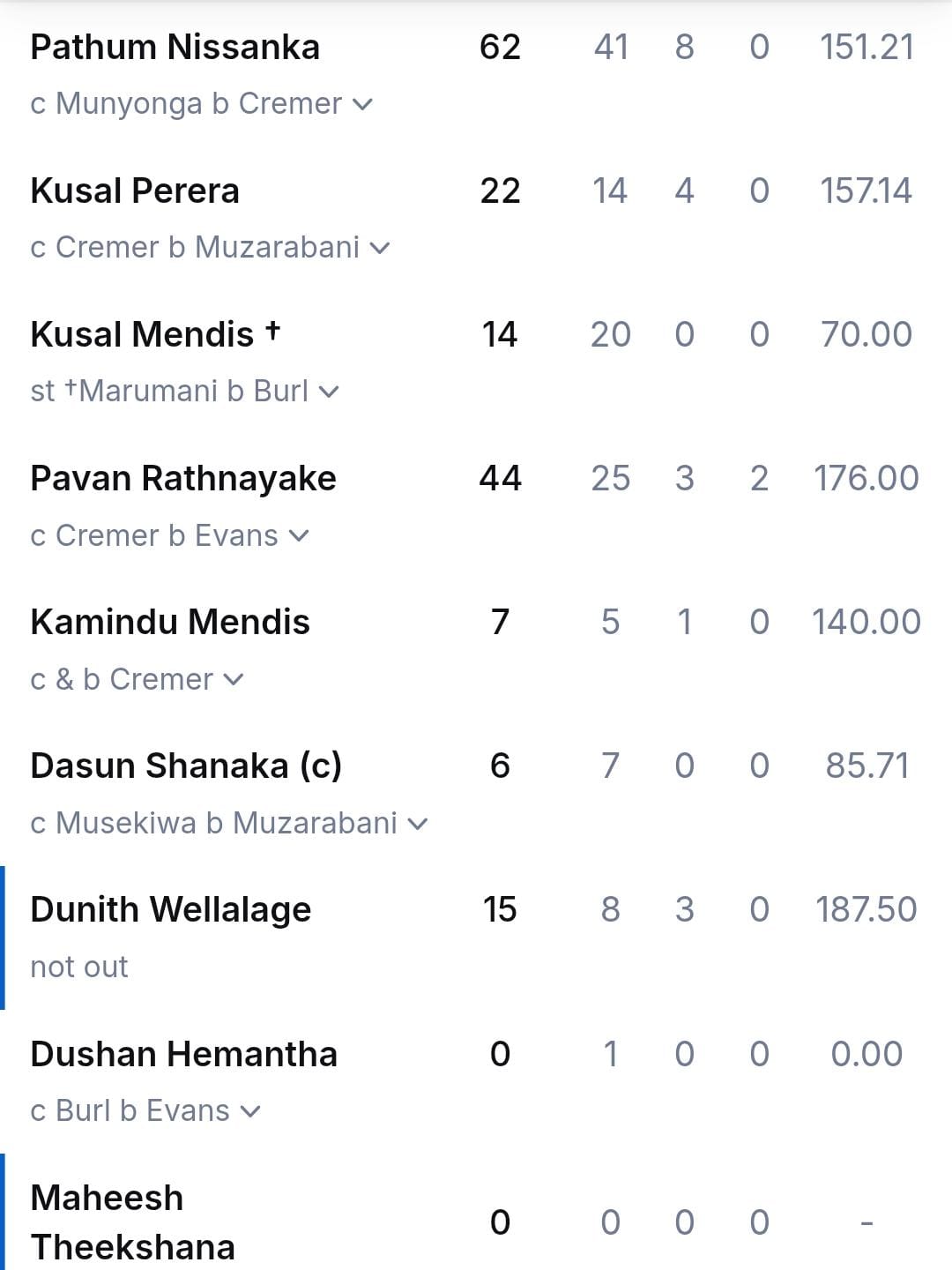The image size is (952, 1270).
Task: Expand Kusal Perera's dismissal details
Action: pyautogui.click(x=380, y=248)
